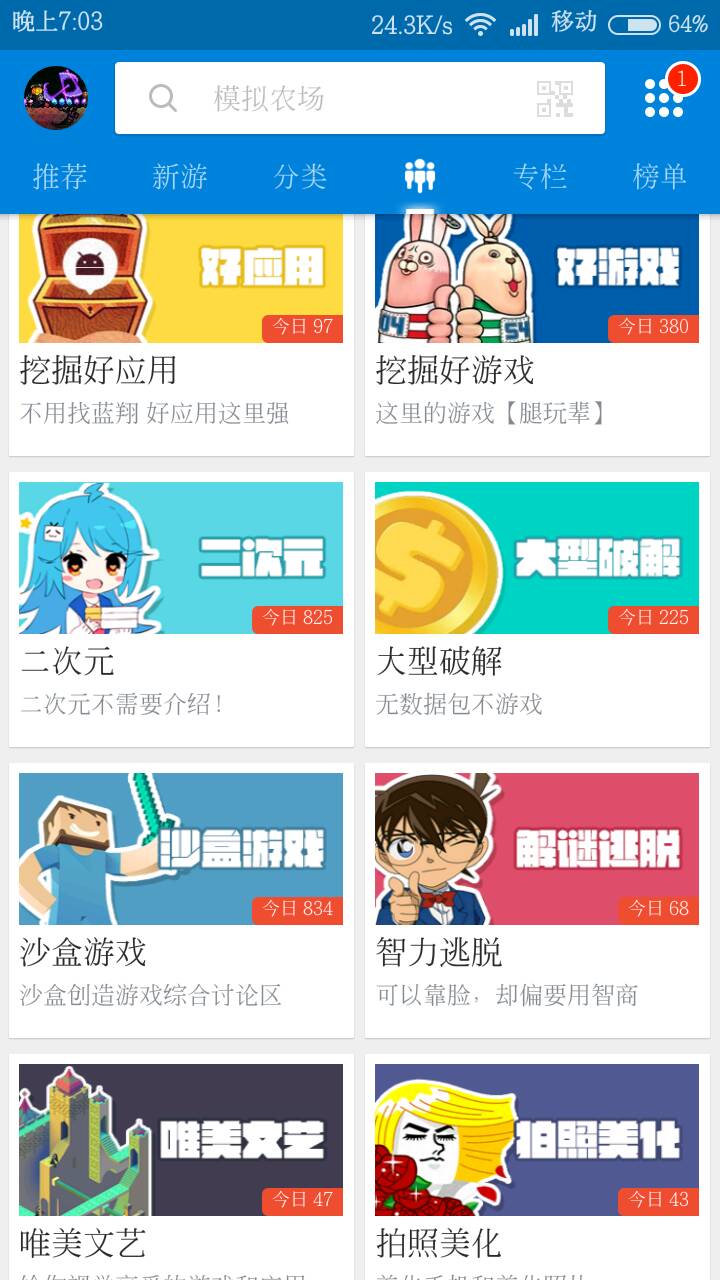720x1280 pixels.
Task: Enter the 二次元 forum
Action: [181, 608]
